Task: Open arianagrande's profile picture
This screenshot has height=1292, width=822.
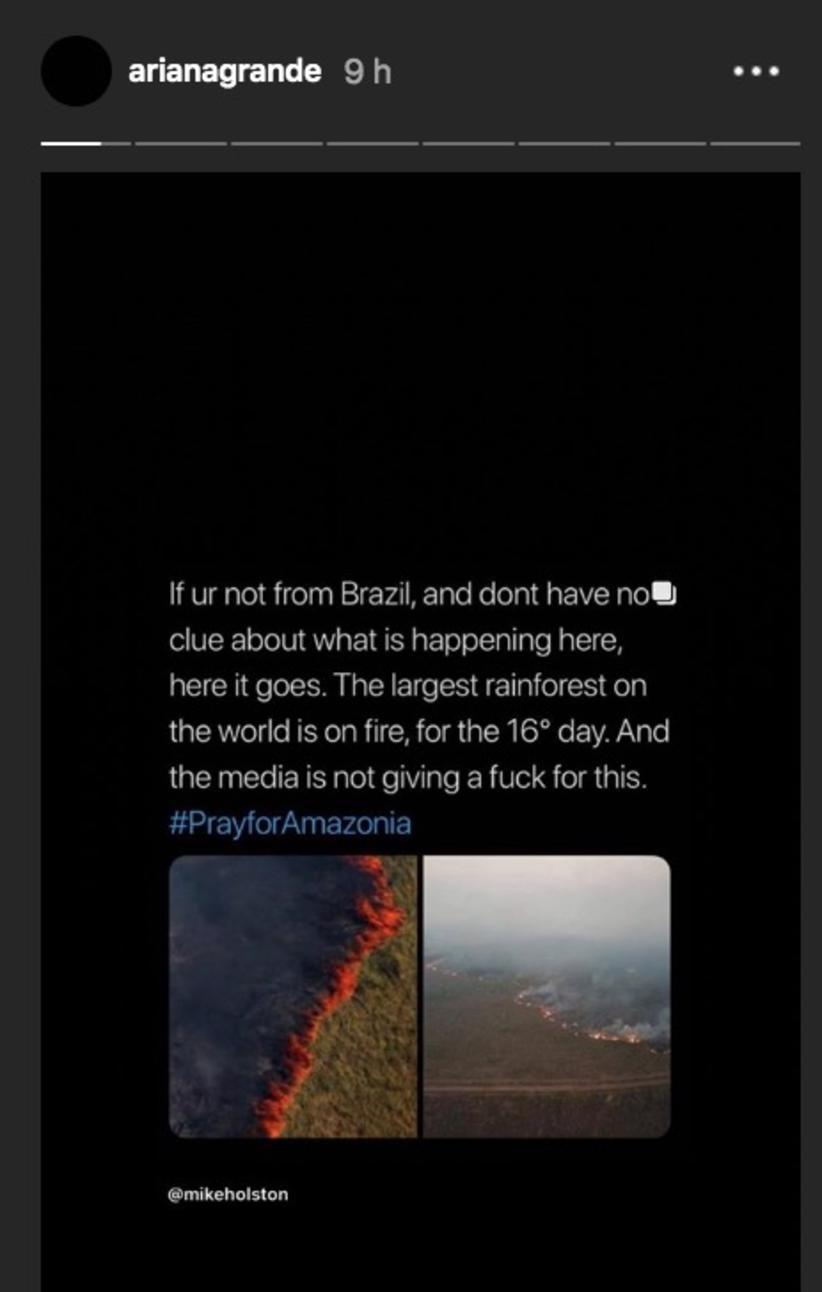Action: 76,72
